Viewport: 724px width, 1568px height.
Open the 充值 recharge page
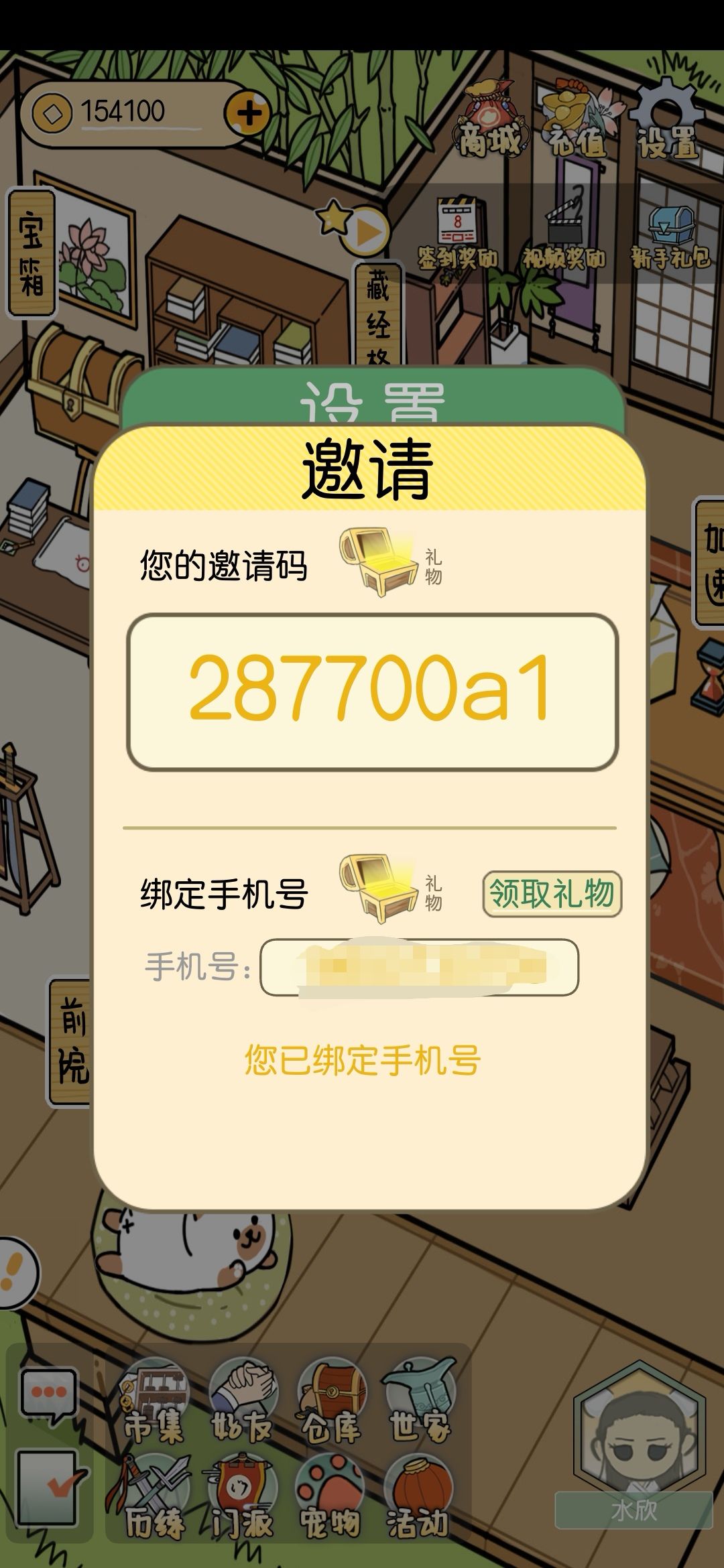click(579, 119)
